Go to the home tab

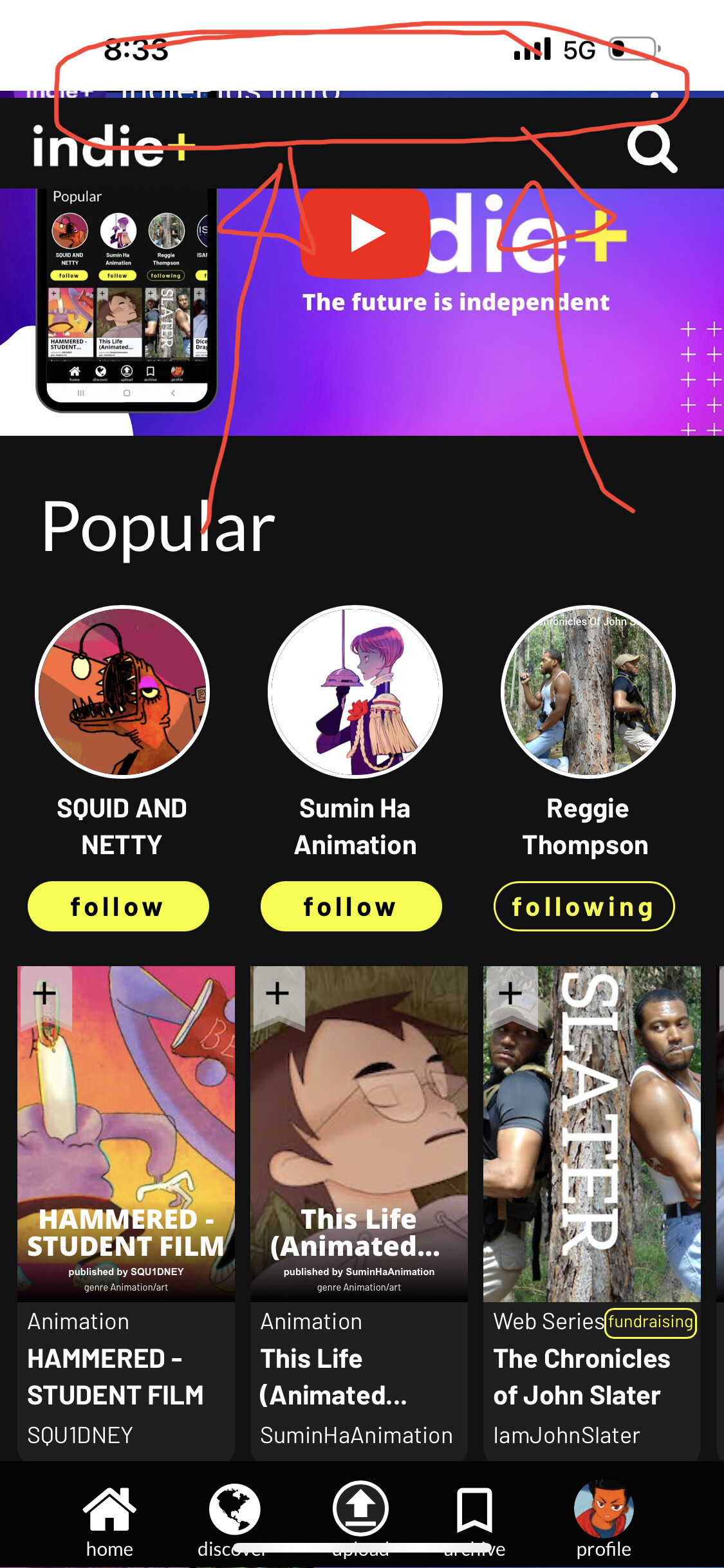[109, 1519]
